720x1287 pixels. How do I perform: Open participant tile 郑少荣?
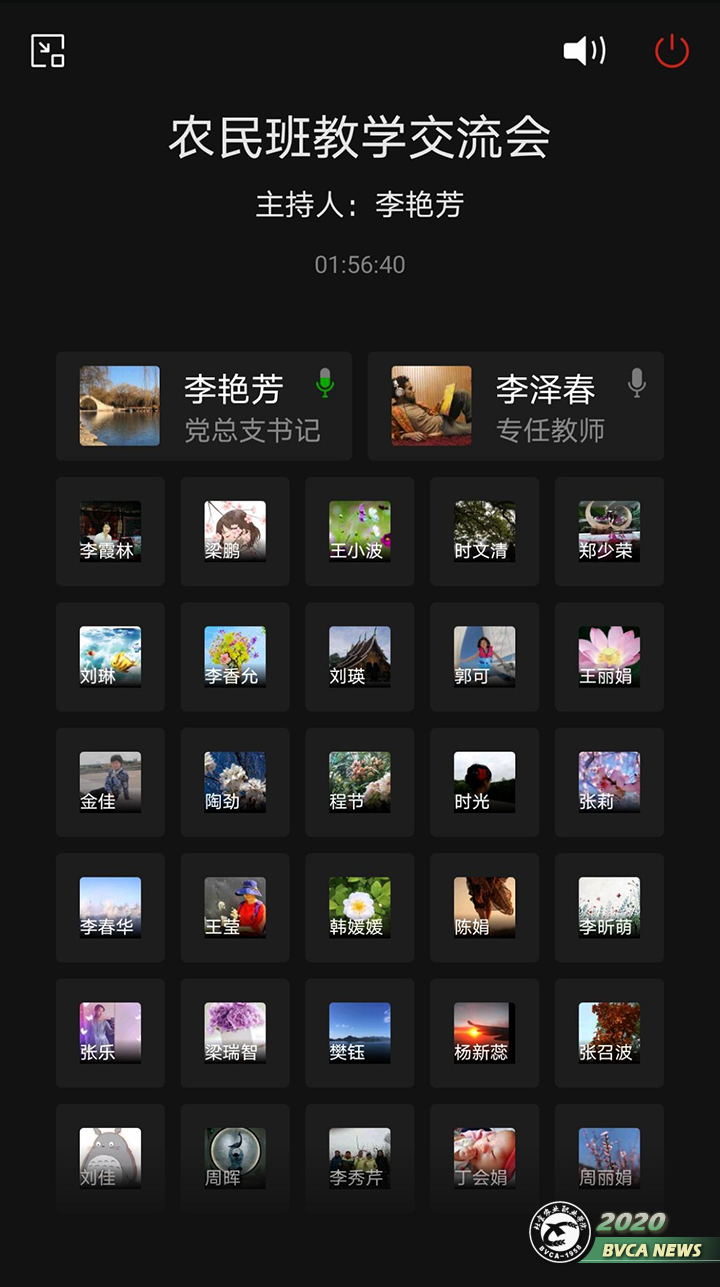[609, 531]
